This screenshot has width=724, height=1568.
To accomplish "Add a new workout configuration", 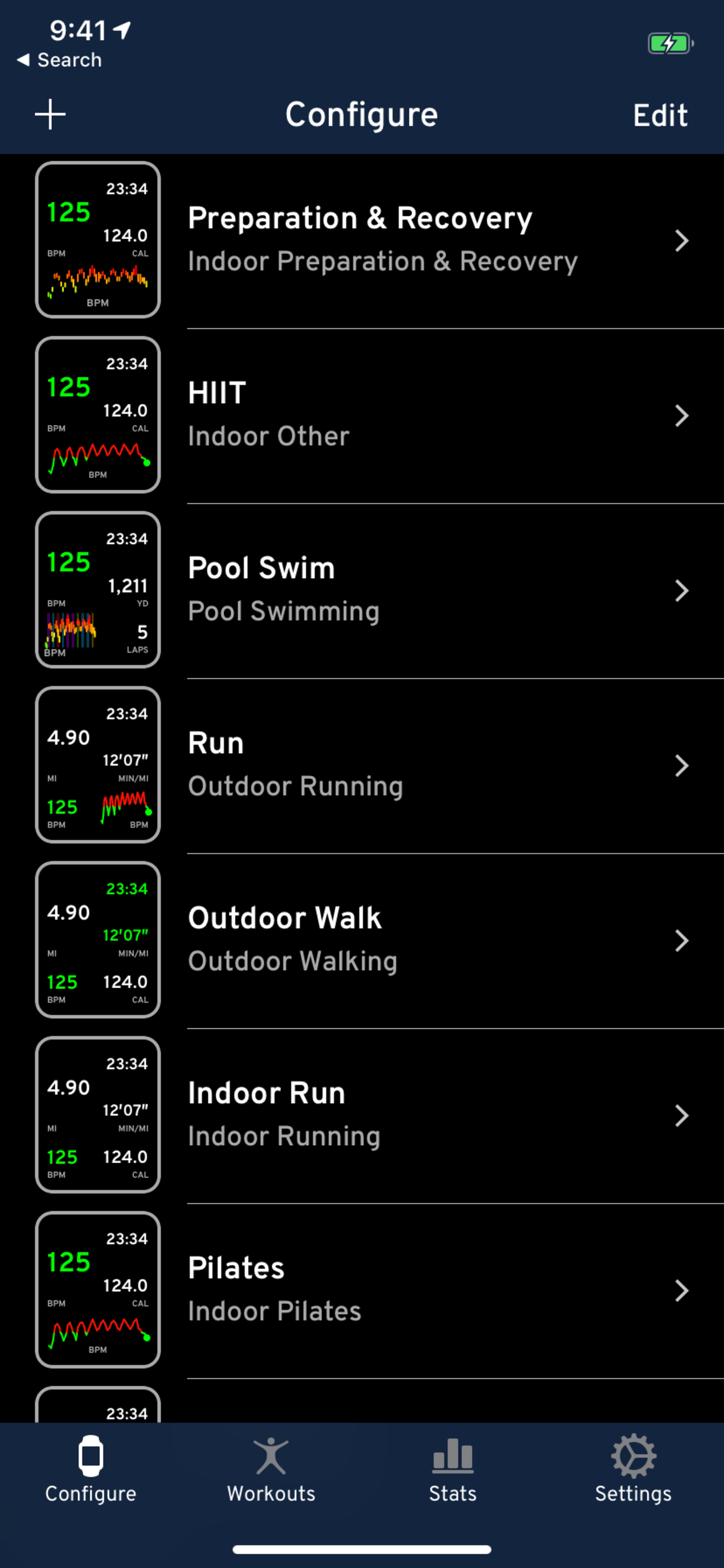I will click(50, 114).
